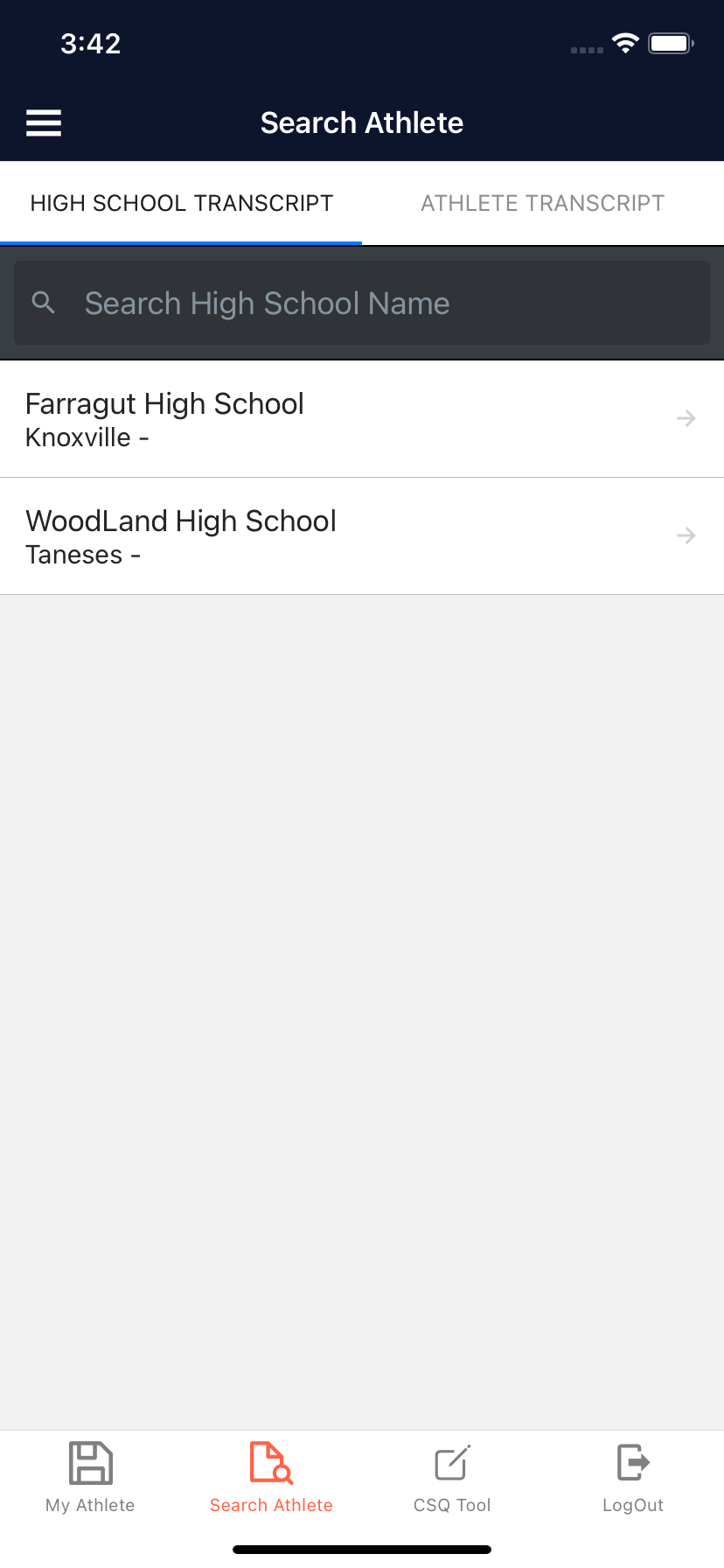Screen dimensions: 724x1568
Task: Open Farragut High School in Knoxville
Action: (362, 419)
